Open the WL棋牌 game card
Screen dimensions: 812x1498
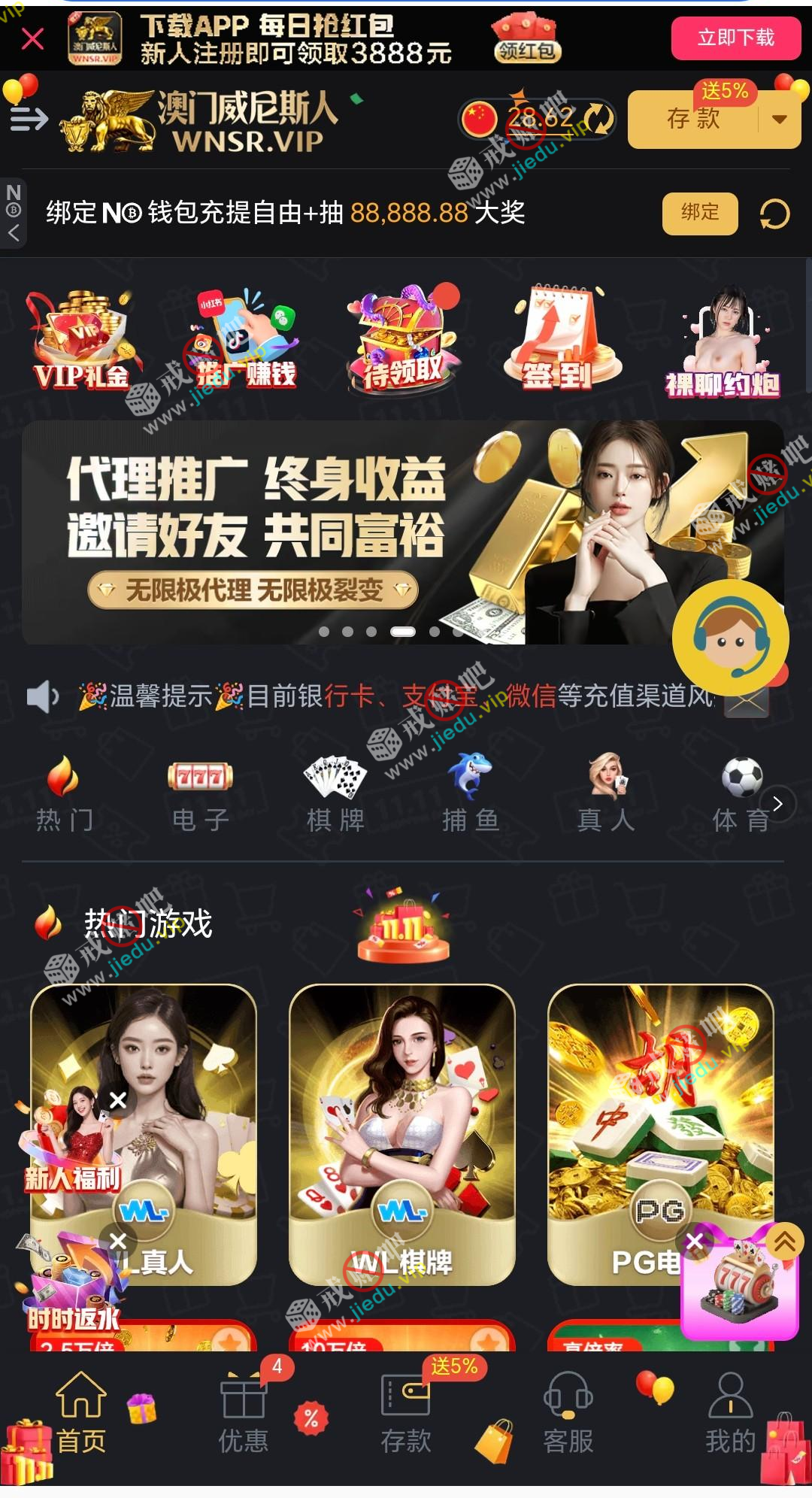pyautogui.click(x=402, y=1134)
